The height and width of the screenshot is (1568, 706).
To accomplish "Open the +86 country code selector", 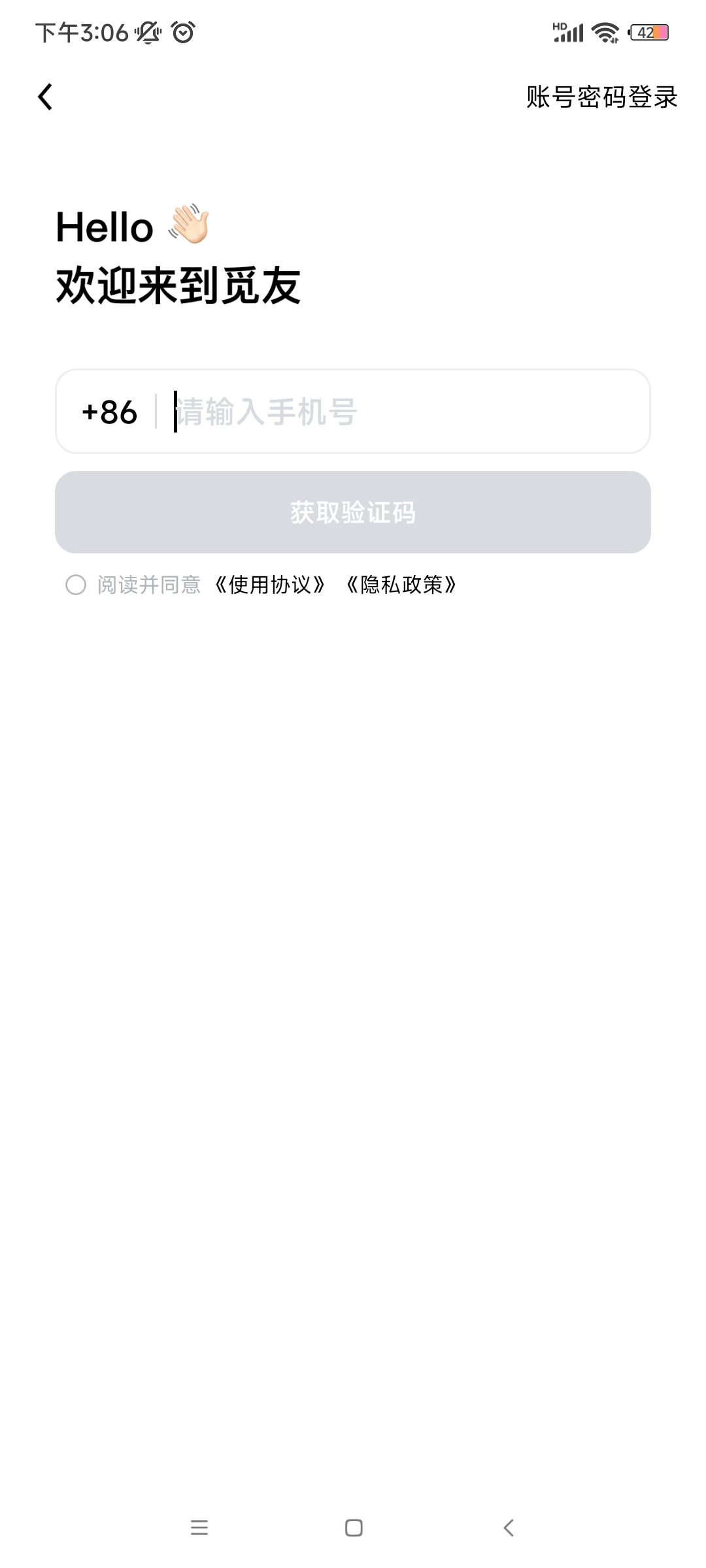I will click(109, 412).
